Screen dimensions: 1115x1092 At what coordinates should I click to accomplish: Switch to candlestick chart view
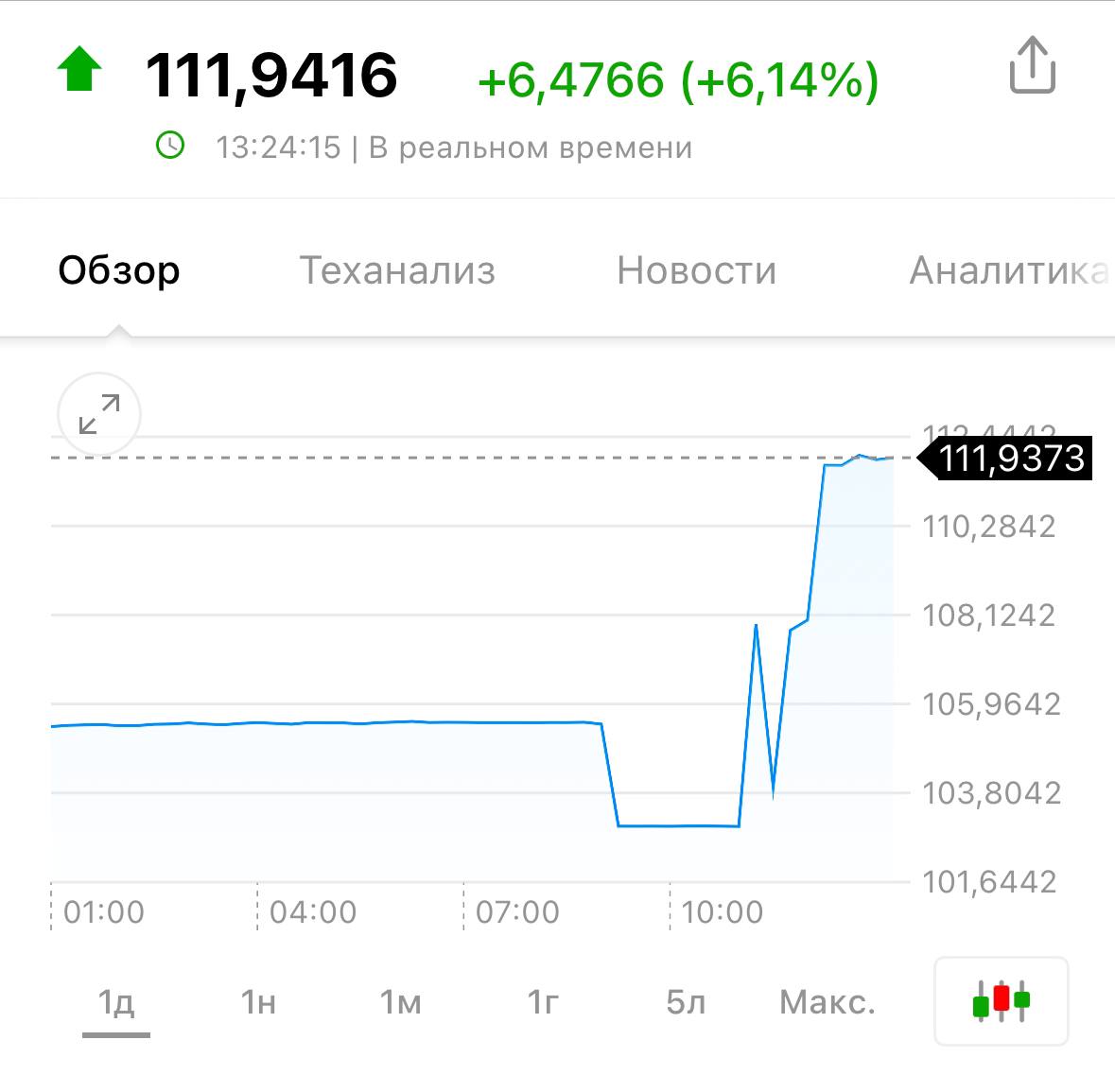tap(1001, 1001)
